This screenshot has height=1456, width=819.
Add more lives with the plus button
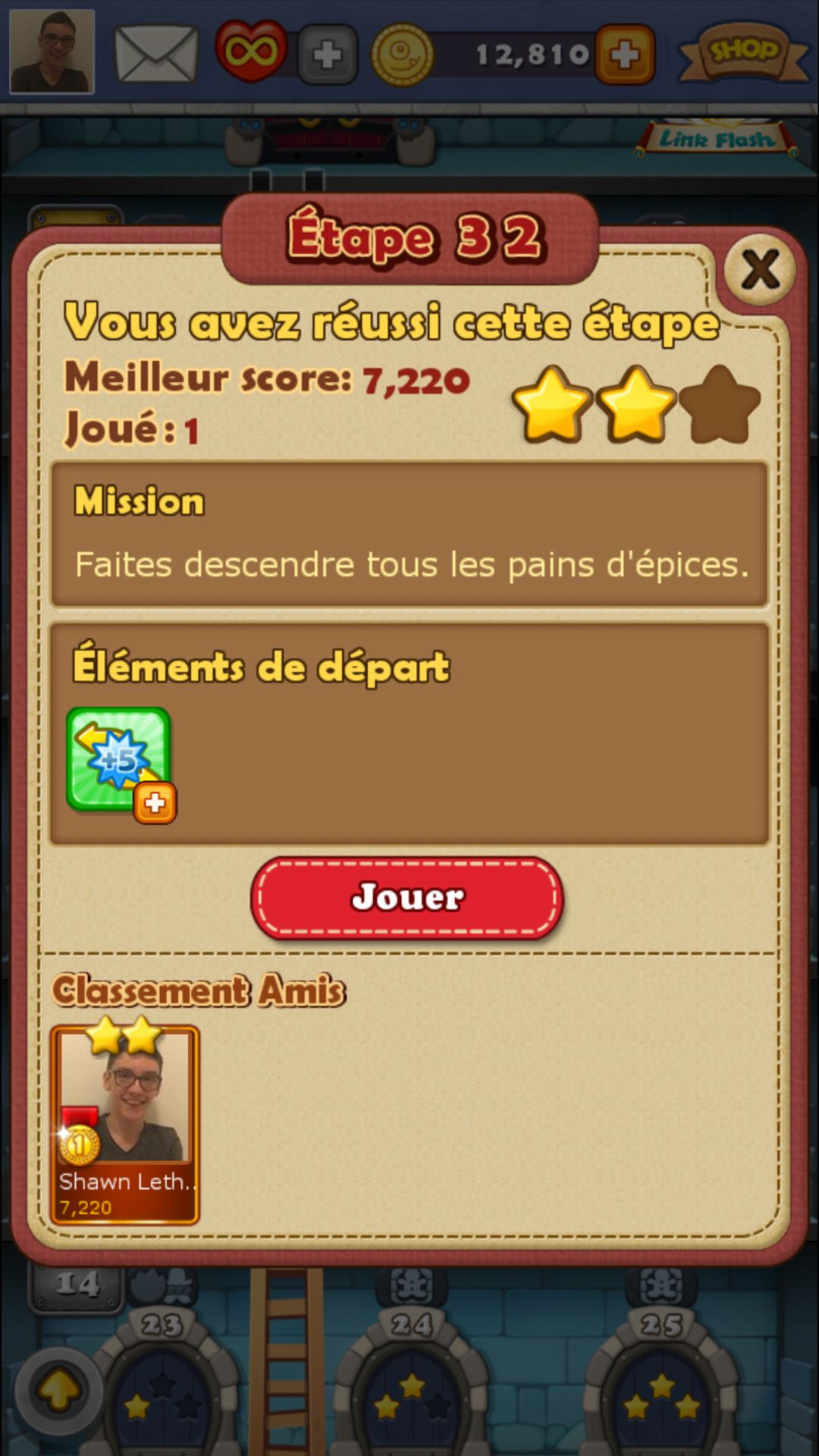coord(328,55)
